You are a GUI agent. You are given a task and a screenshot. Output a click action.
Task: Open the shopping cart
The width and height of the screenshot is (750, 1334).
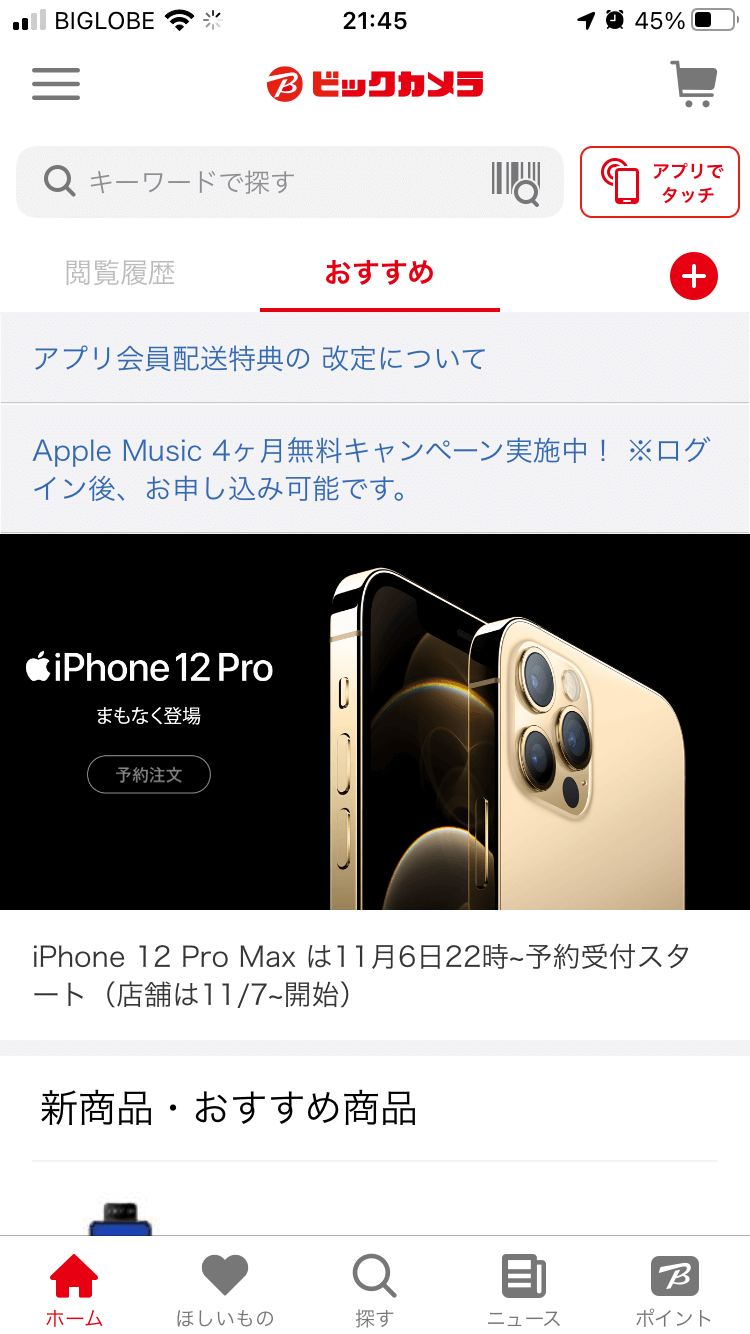tap(694, 84)
